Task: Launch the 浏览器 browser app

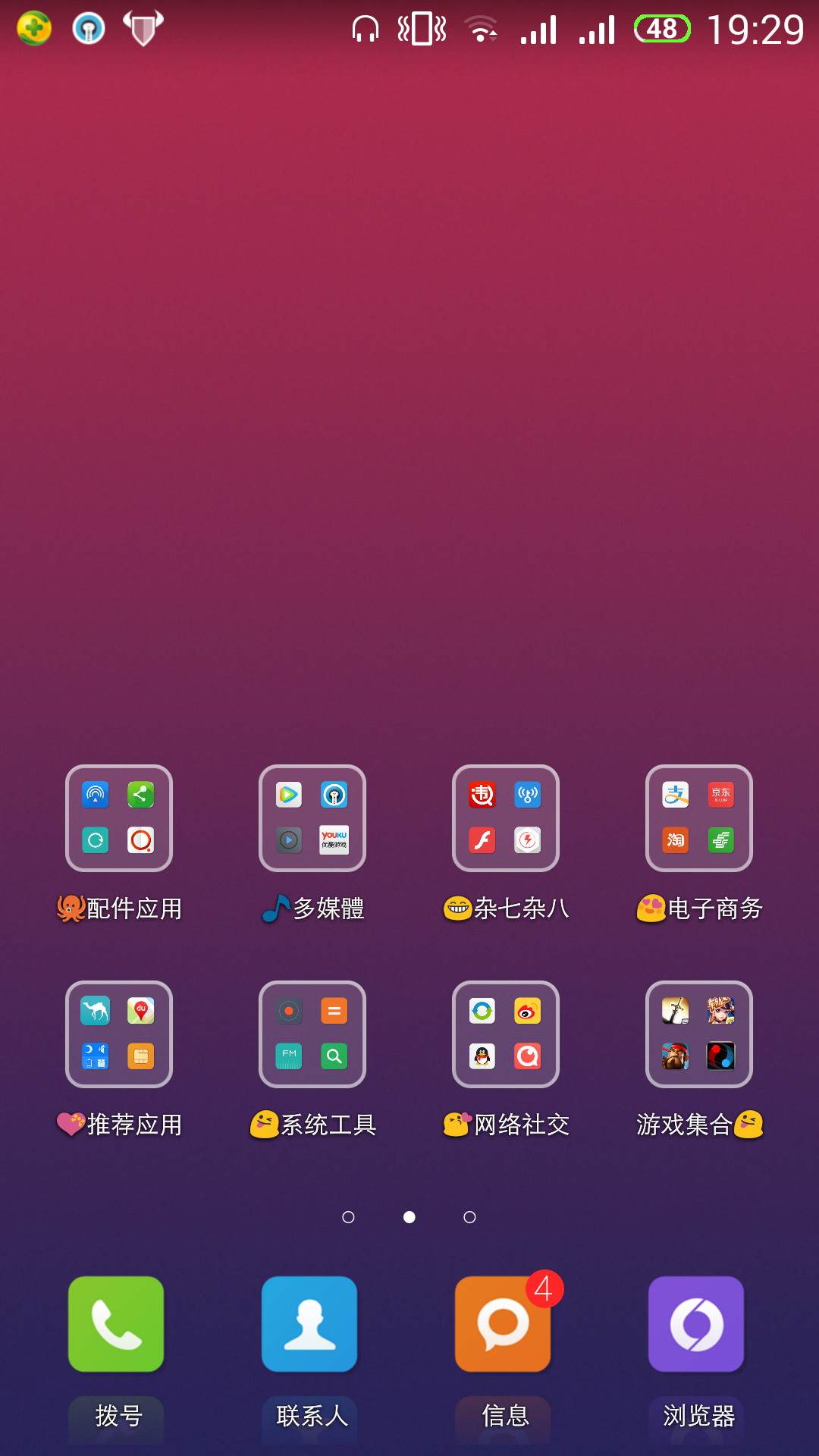Action: [x=696, y=1324]
